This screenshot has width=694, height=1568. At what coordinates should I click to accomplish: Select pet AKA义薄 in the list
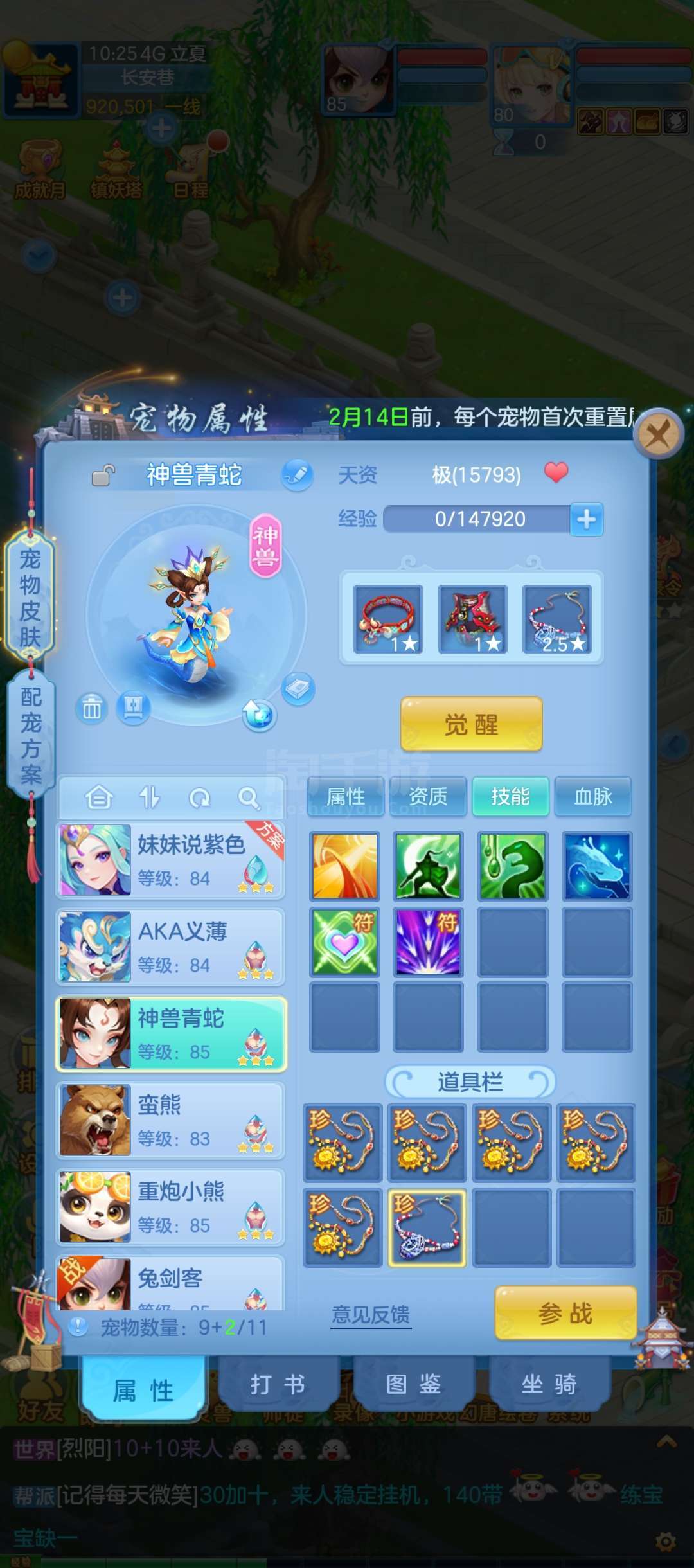coord(170,947)
